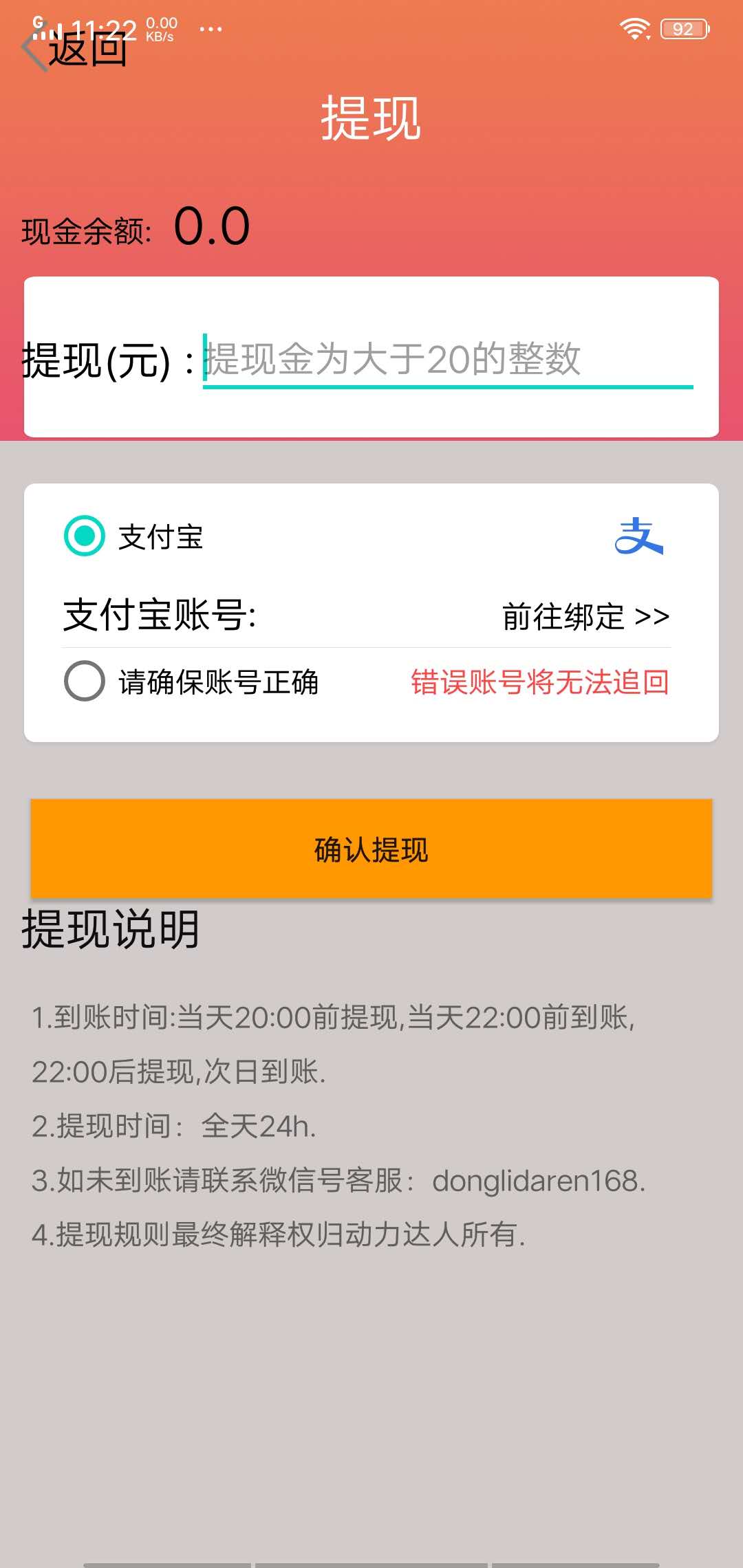Select the 提现 page title

click(x=371, y=117)
